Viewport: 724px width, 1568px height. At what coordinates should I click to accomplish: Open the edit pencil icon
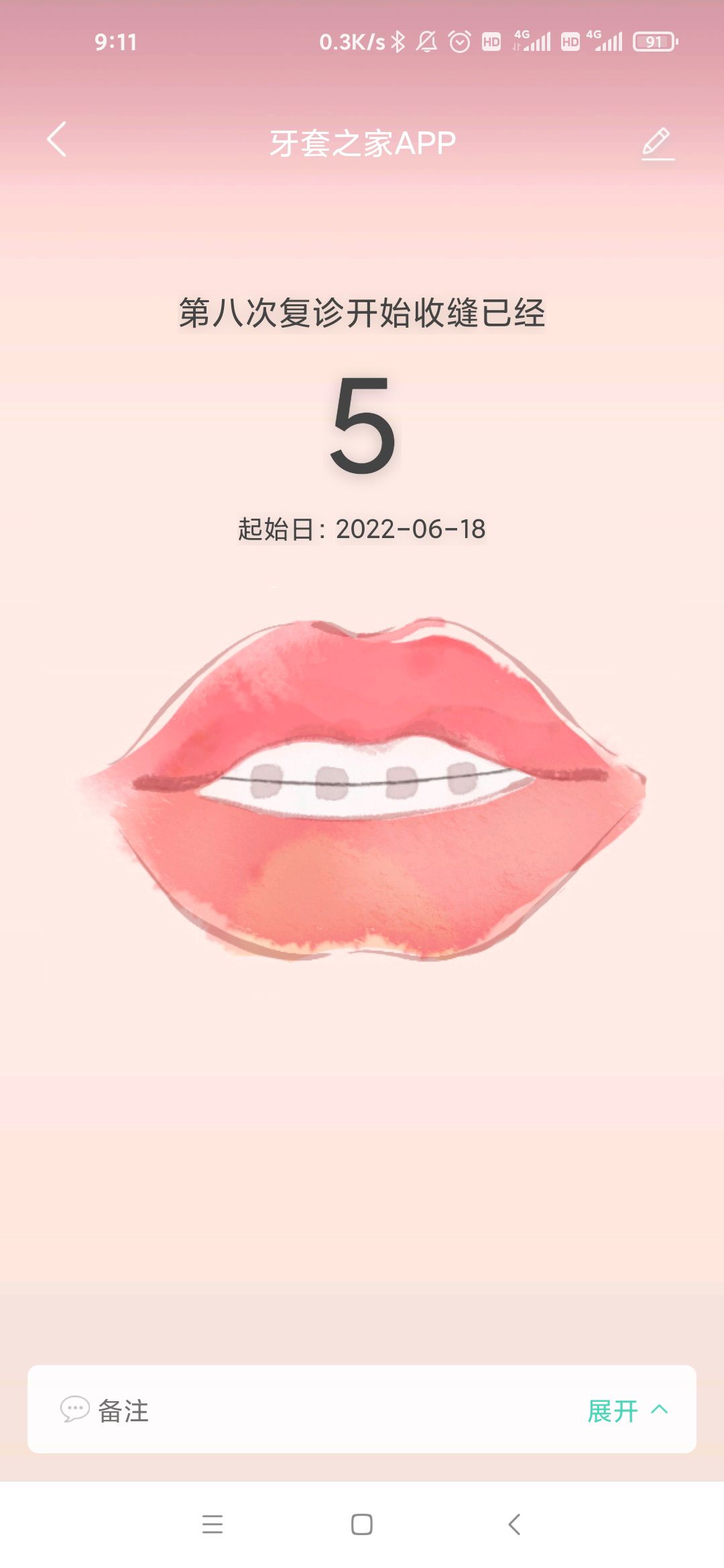point(657,143)
